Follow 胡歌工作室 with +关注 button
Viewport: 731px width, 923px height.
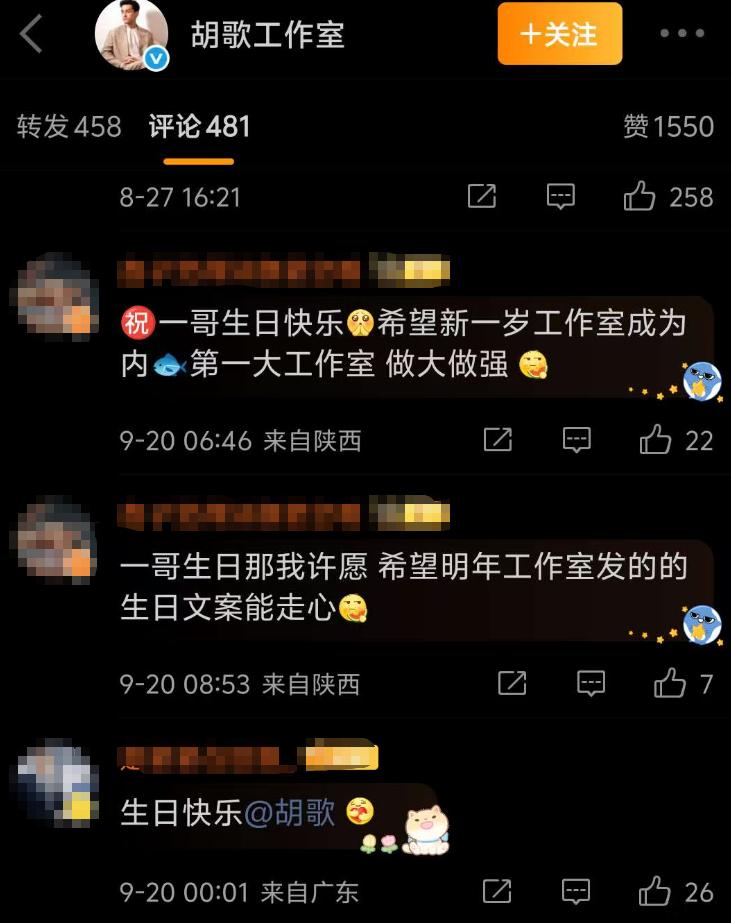pyautogui.click(x=559, y=34)
